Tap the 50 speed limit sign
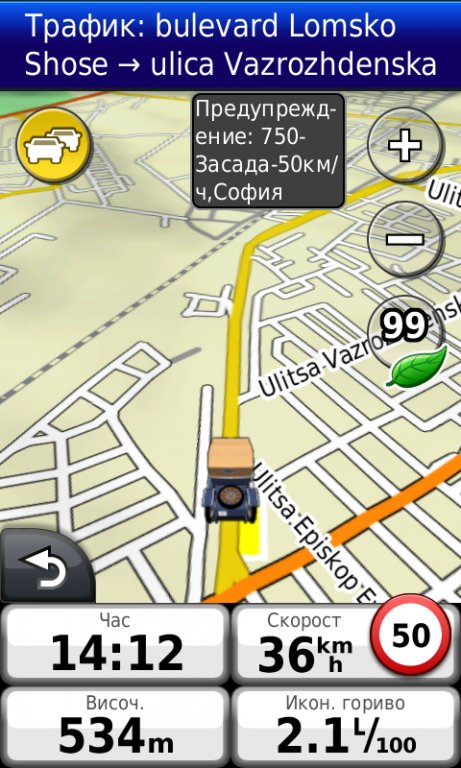The height and width of the screenshot is (768, 461). 411,635
